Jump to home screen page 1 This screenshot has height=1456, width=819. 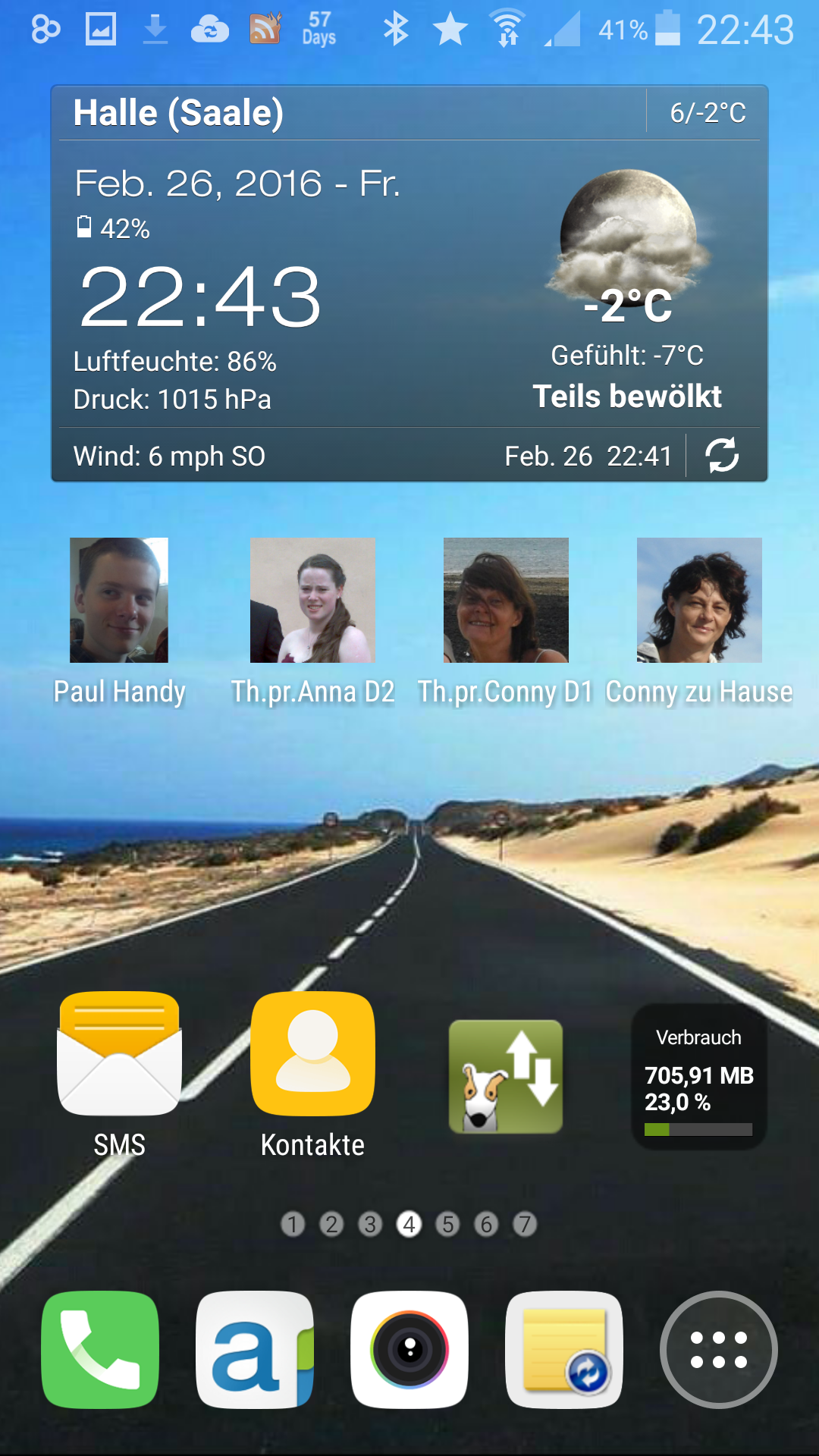(x=293, y=1224)
